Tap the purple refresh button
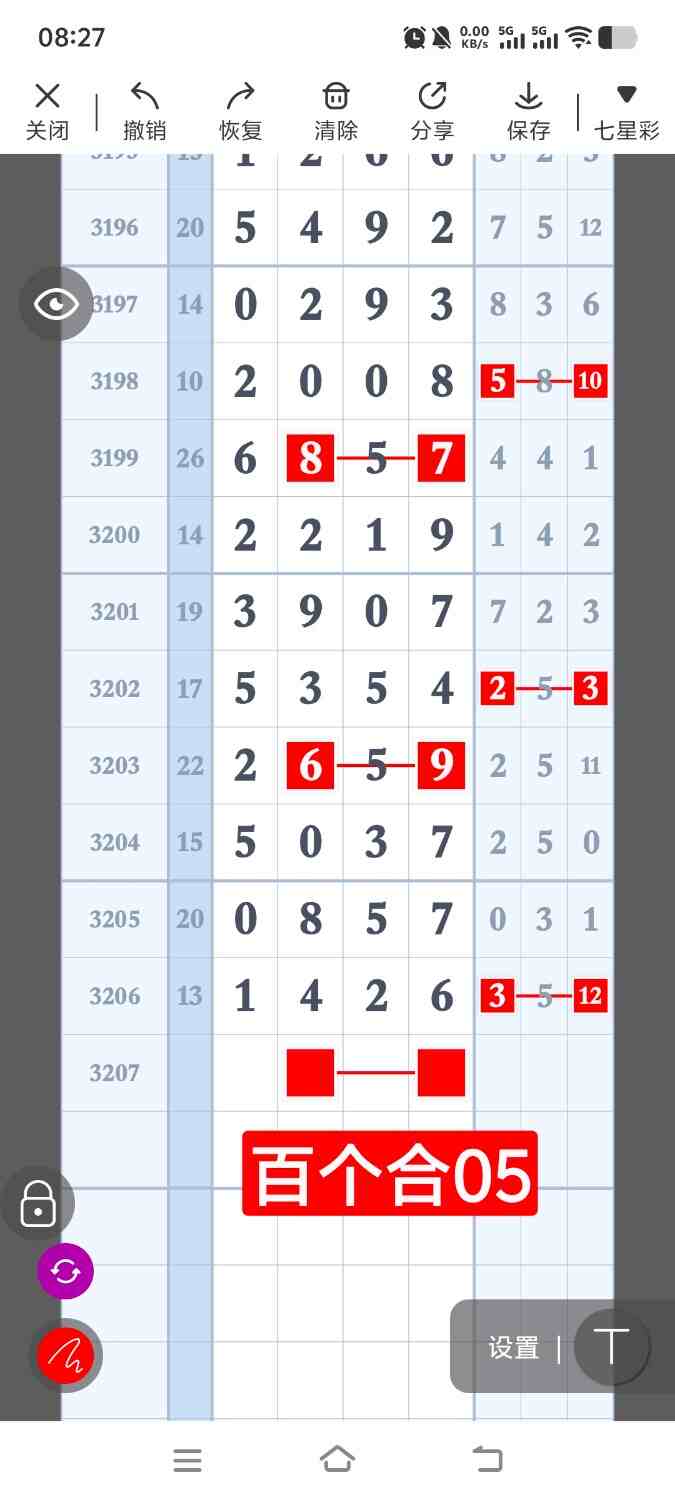This screenshot has width=675, height=1500. pyautogui.click(x=65, y=1272)
